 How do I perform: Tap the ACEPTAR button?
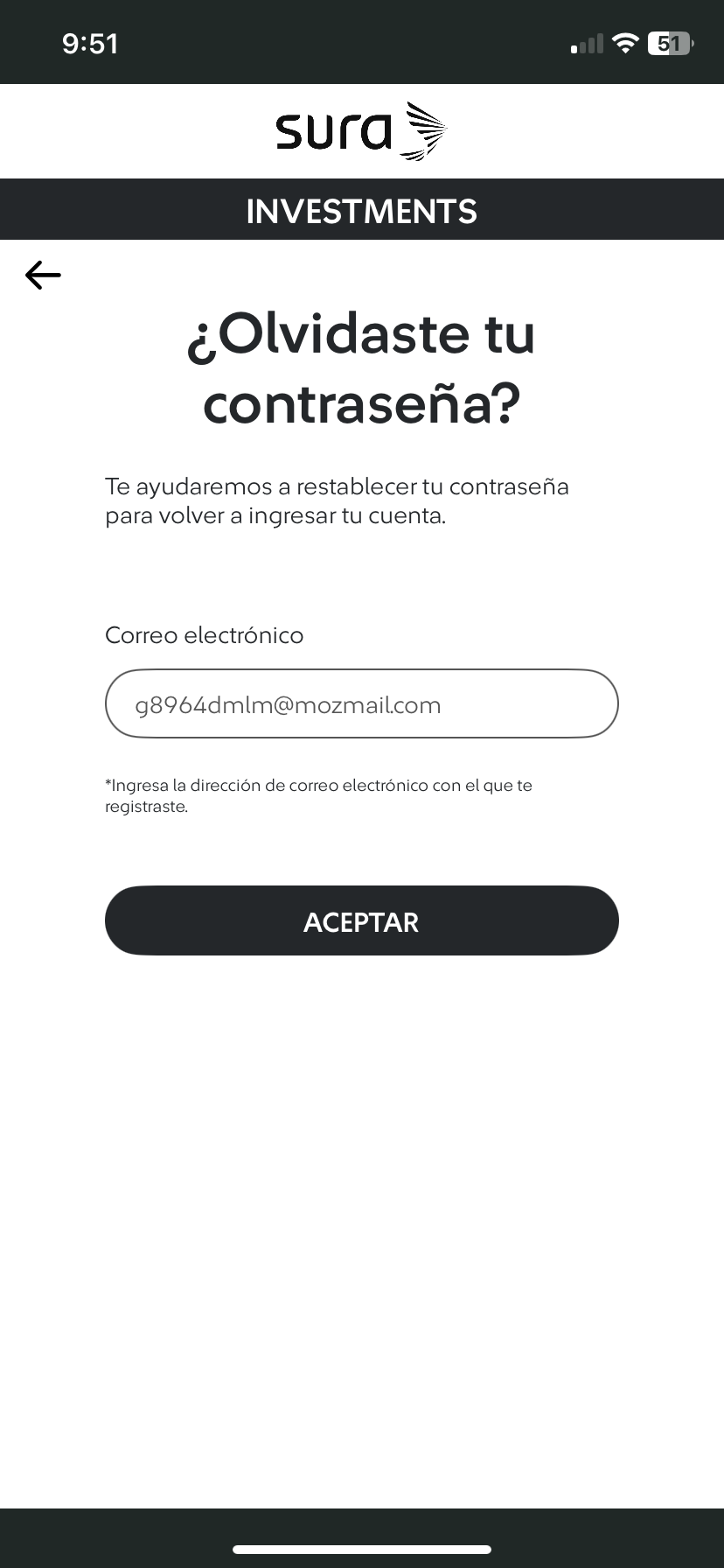pyautogui.click(x=361, y=920)
